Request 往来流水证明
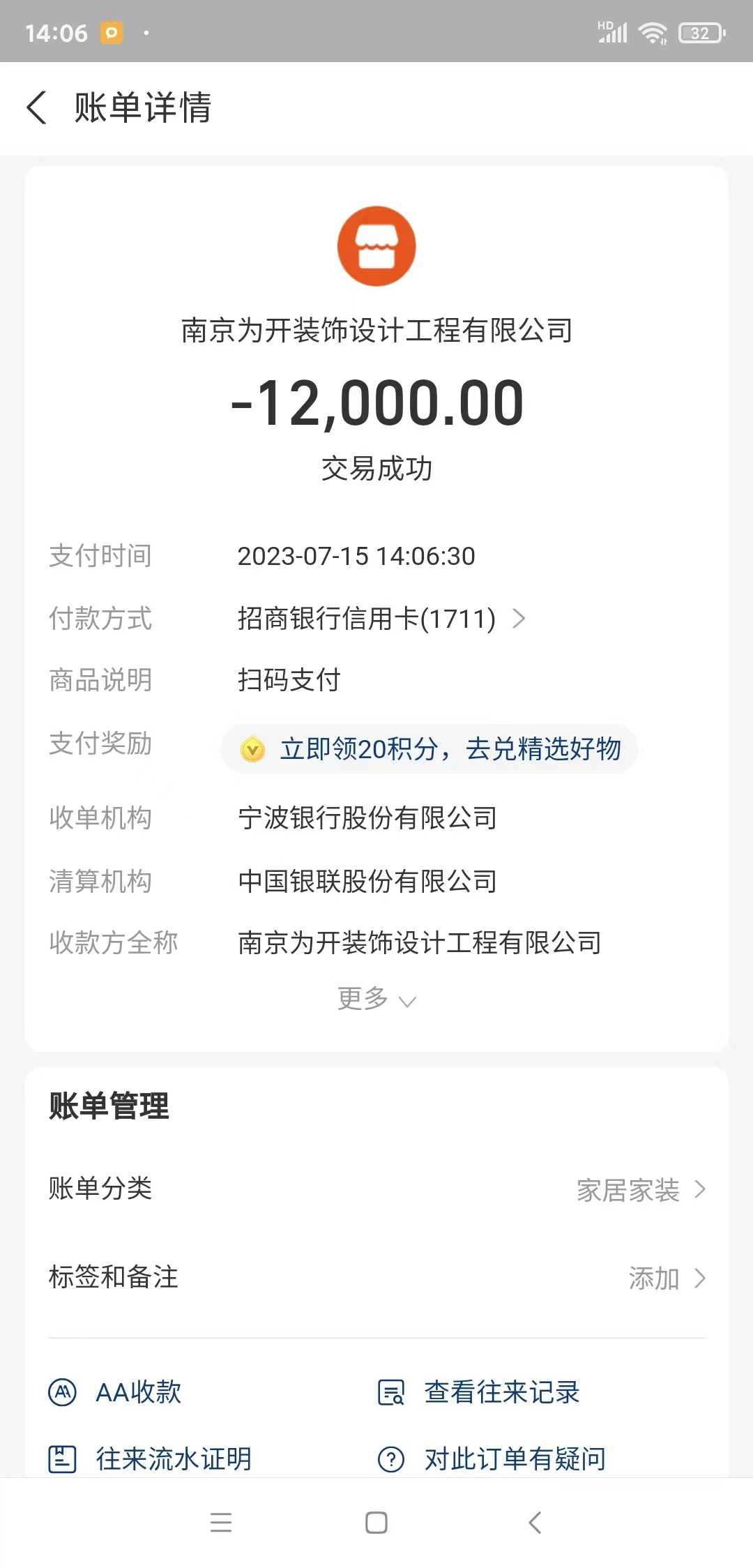This screenshot has height=1568, width=753. [x=151, y=1458]
